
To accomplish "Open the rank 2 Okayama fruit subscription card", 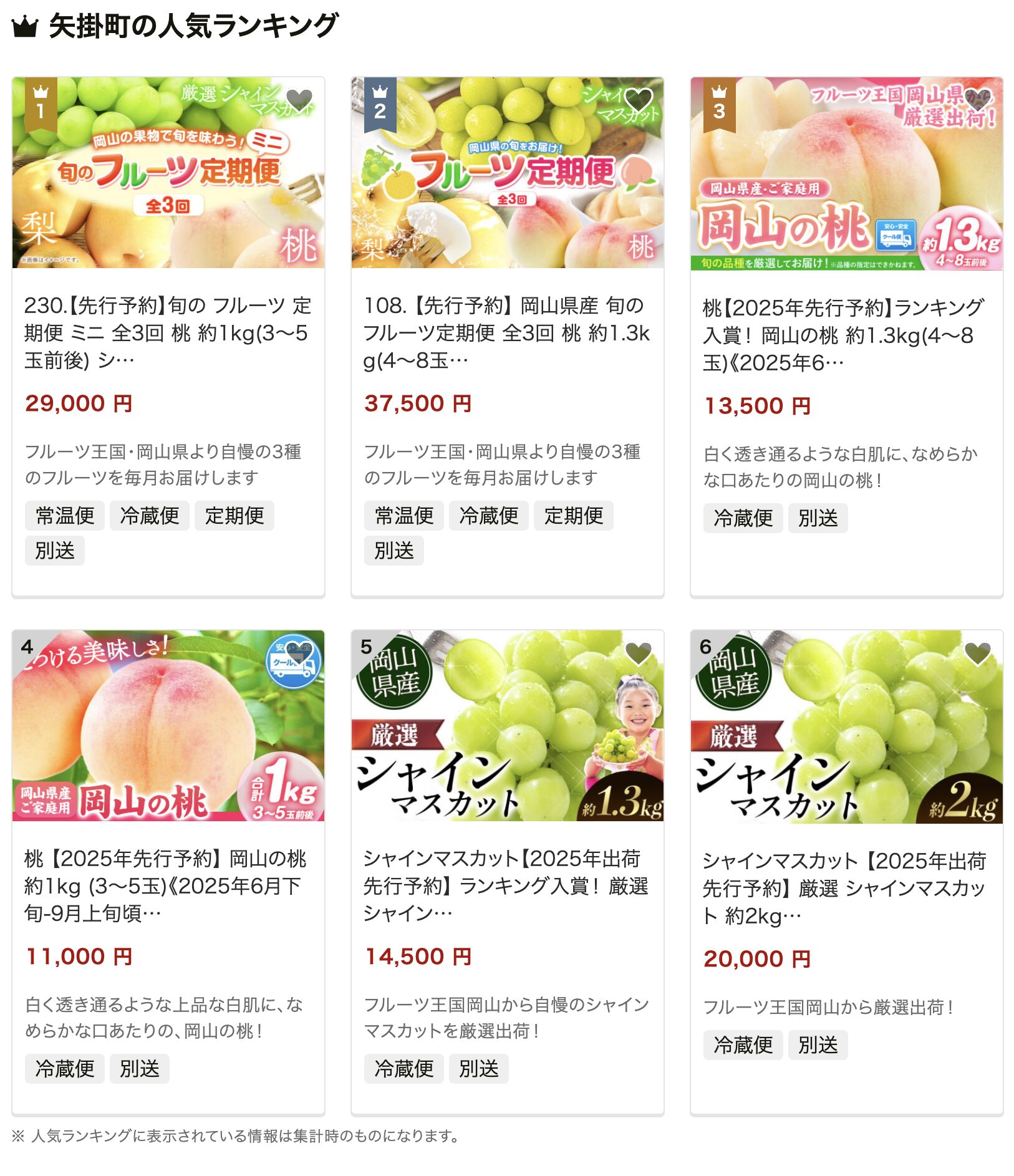I will 506,332.
